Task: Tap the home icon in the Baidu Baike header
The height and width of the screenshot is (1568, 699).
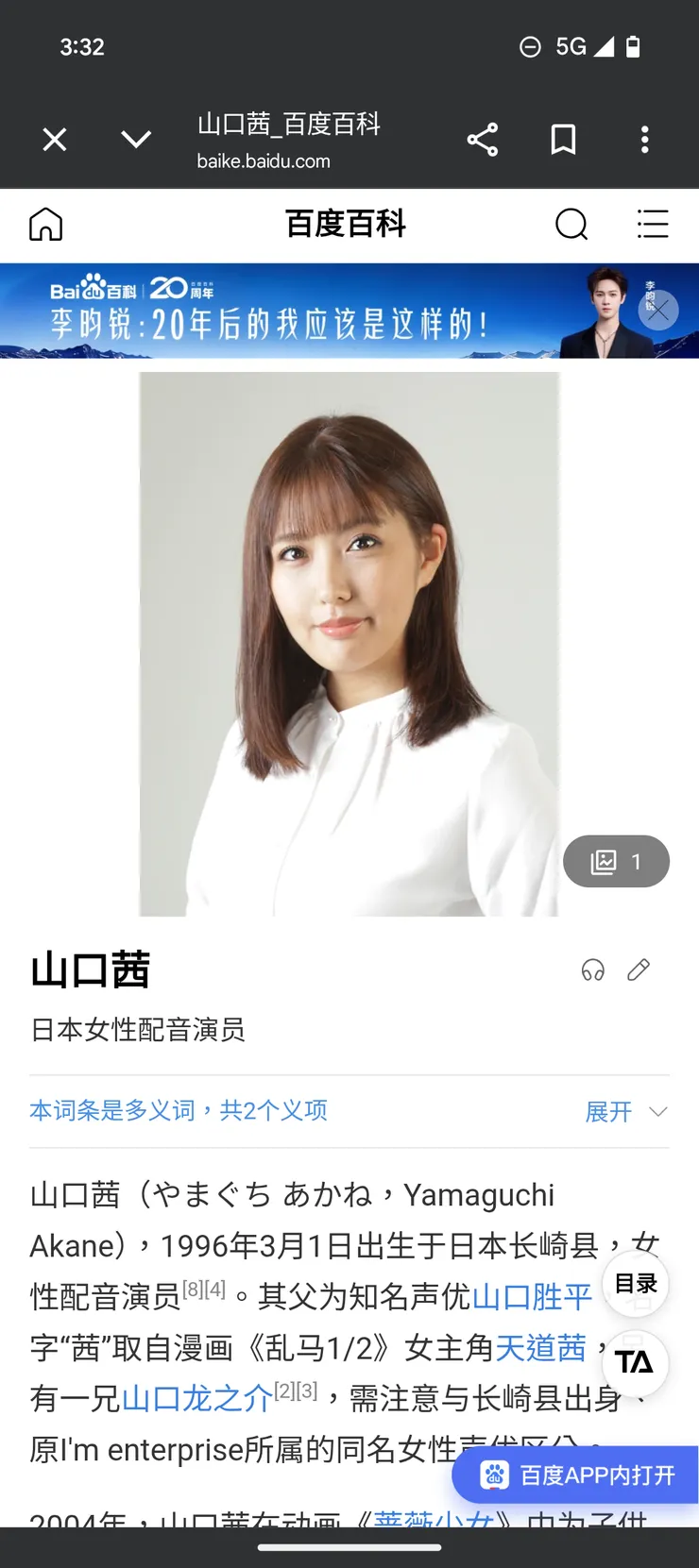Action: pyautogui.click(x=45, y=225)
